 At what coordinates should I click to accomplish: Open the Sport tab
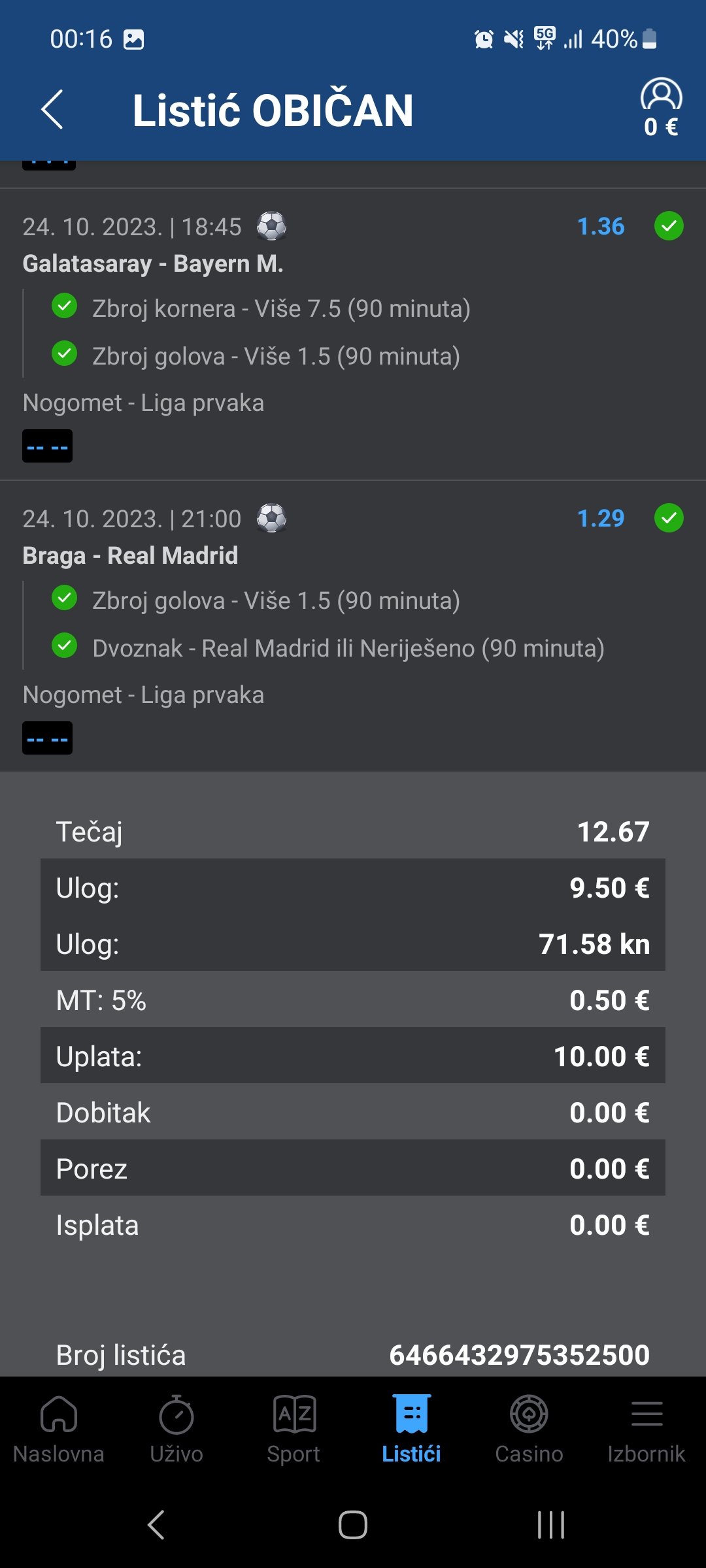click(x=294, y=1429)
